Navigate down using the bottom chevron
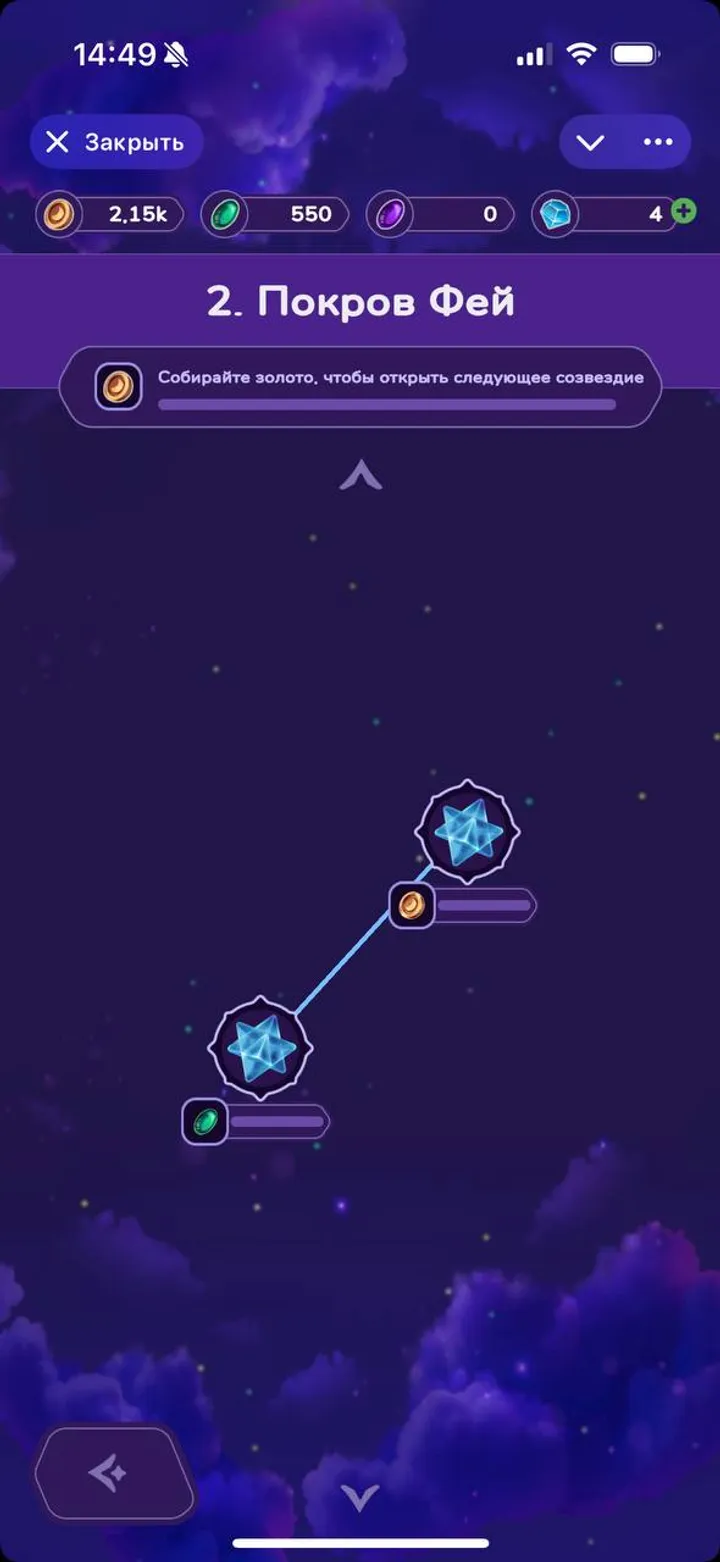 (359, 1499)
